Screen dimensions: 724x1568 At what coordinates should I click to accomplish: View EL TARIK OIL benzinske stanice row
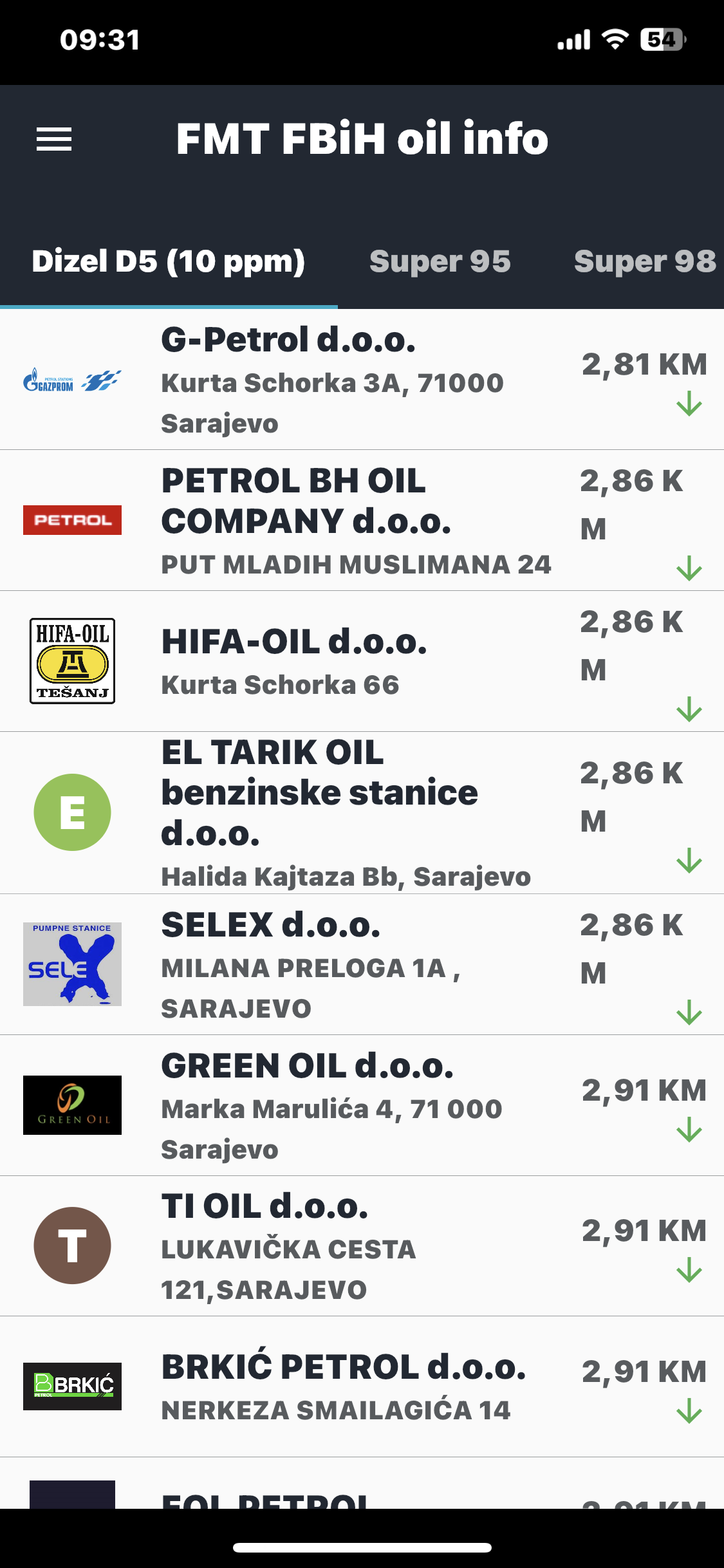(x=362, y=813)
